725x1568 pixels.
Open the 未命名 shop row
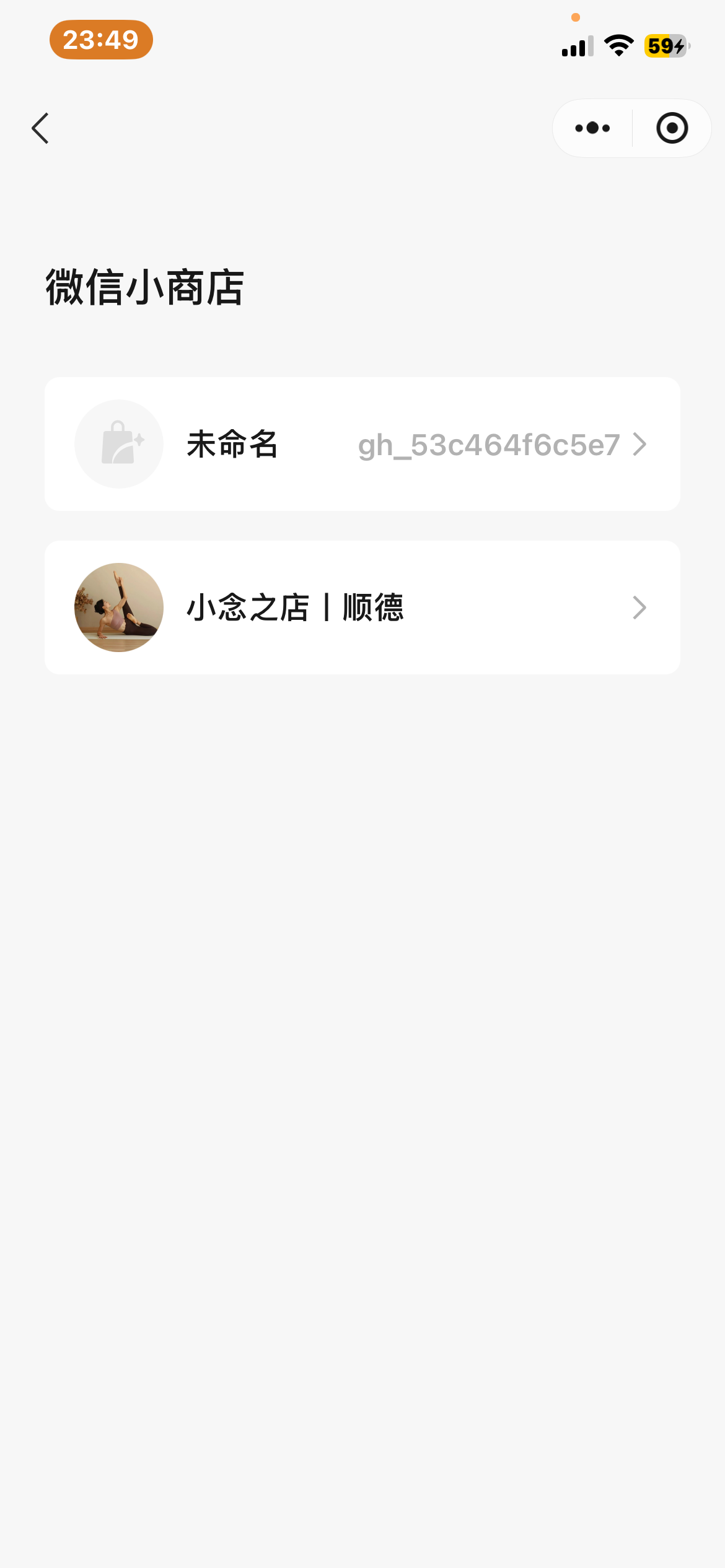362,444
